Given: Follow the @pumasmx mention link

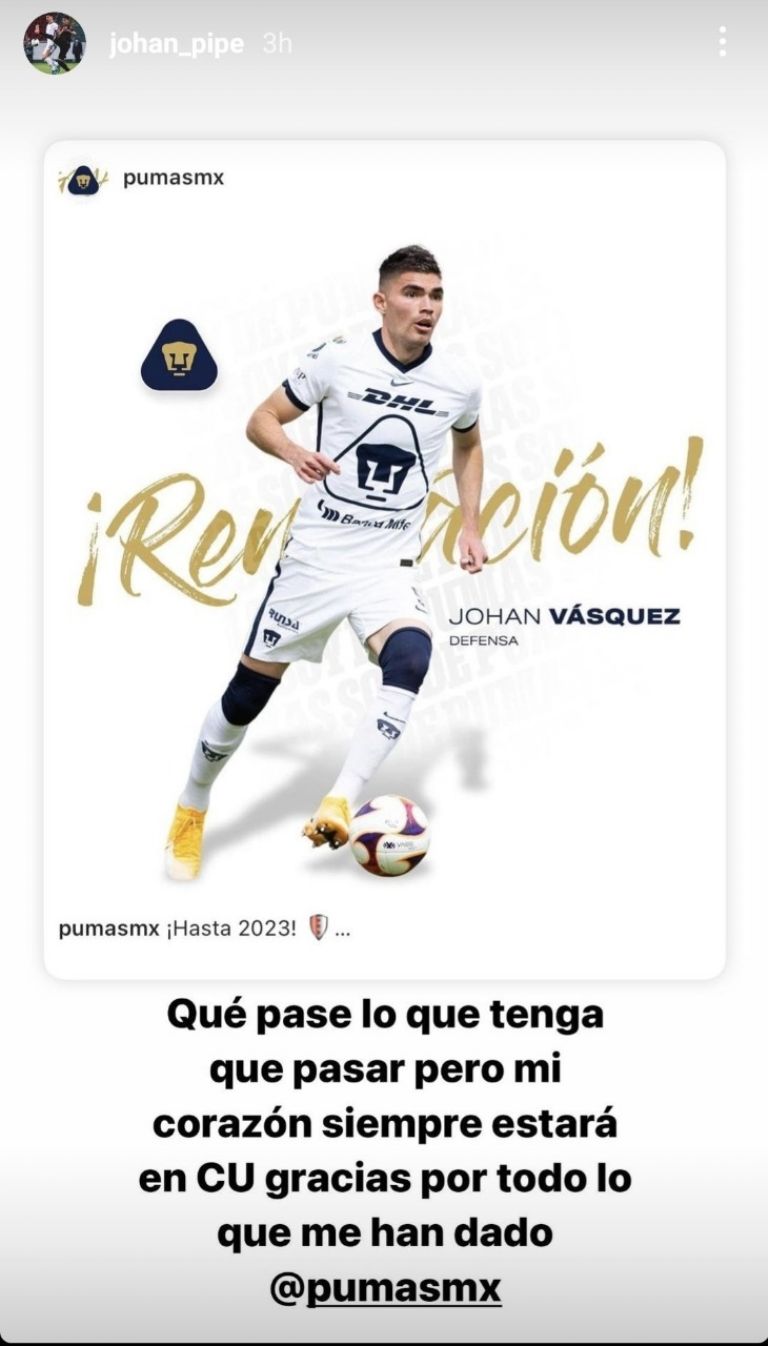Looking at the screenshot, I should pos(385,1289).
